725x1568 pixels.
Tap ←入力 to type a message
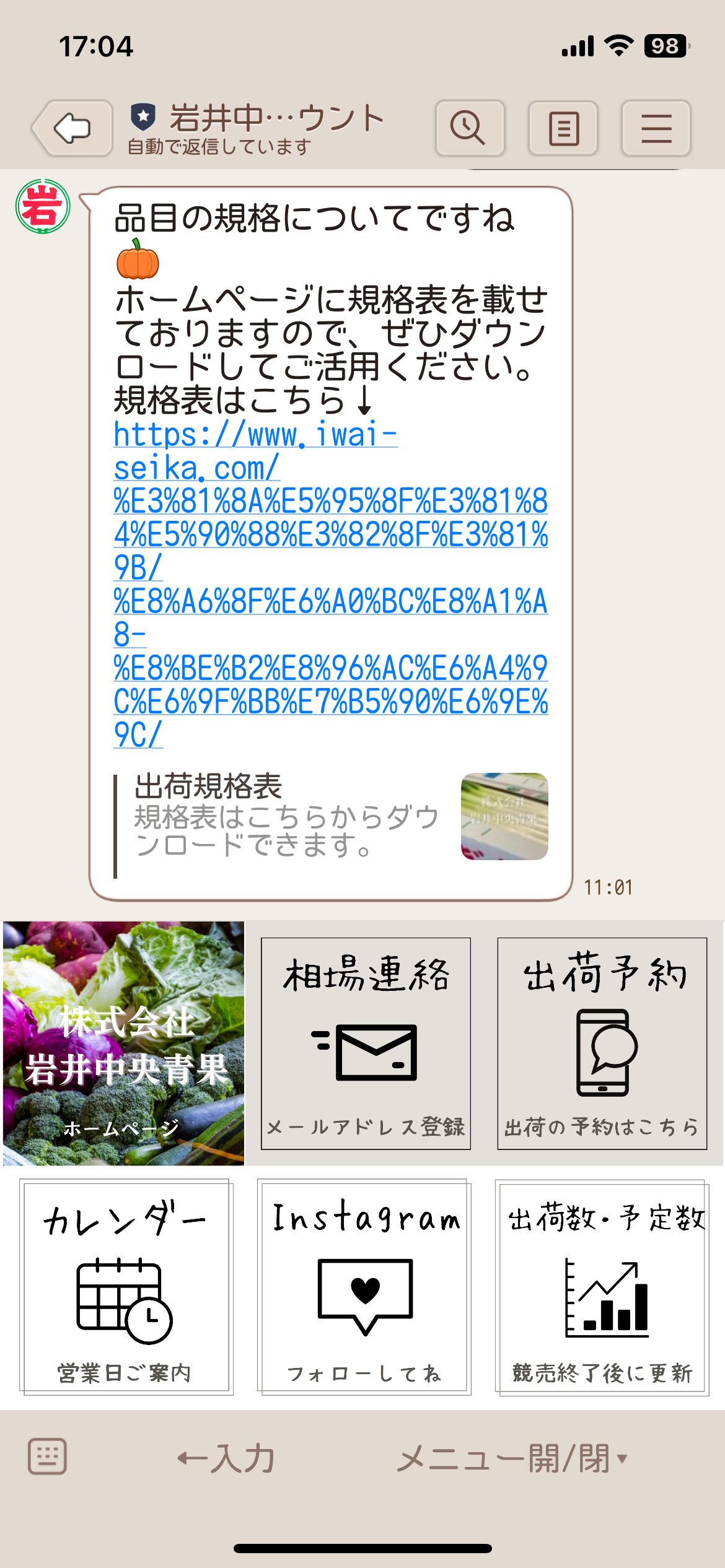[226, 1458]
